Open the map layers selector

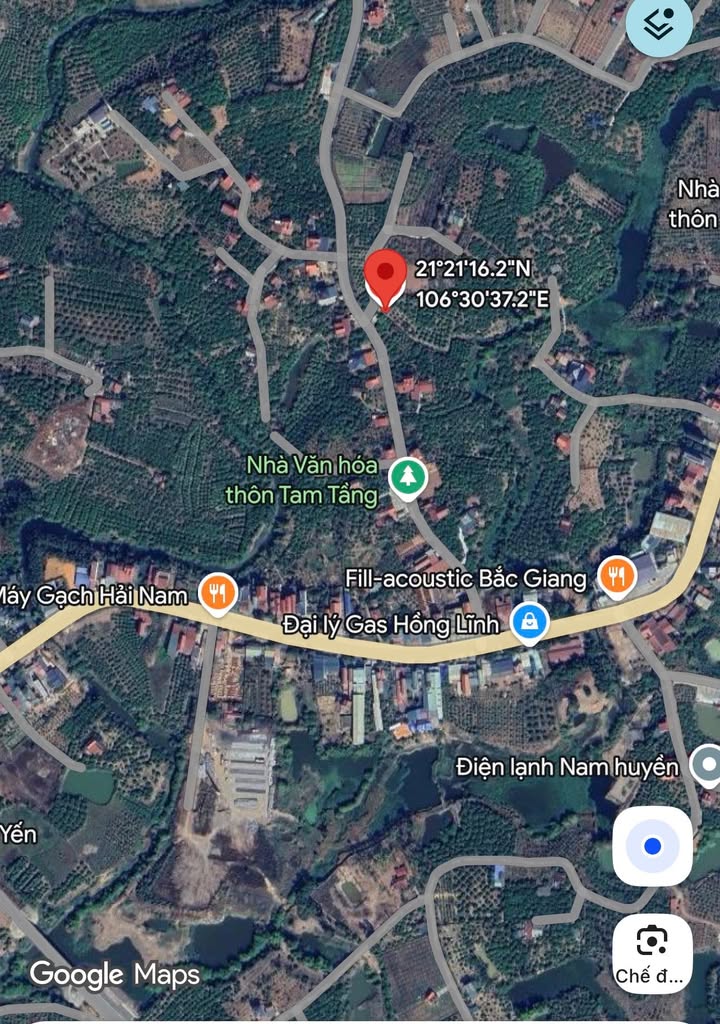tap(659, 25)
